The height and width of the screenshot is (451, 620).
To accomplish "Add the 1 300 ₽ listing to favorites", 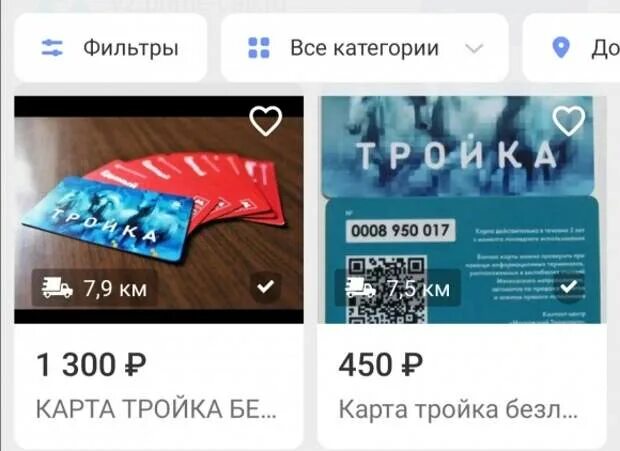I will [x=265, y=122].
